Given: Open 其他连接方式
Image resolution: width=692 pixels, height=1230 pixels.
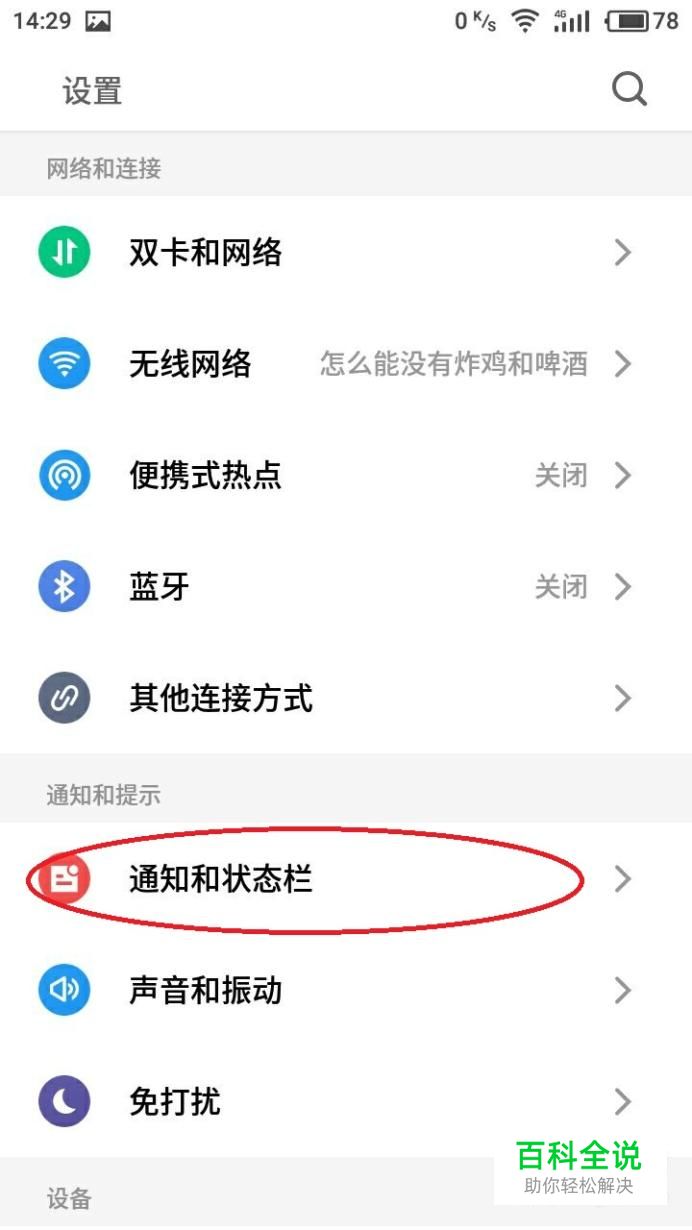Looking at the screenshot, I should point(346,697).
